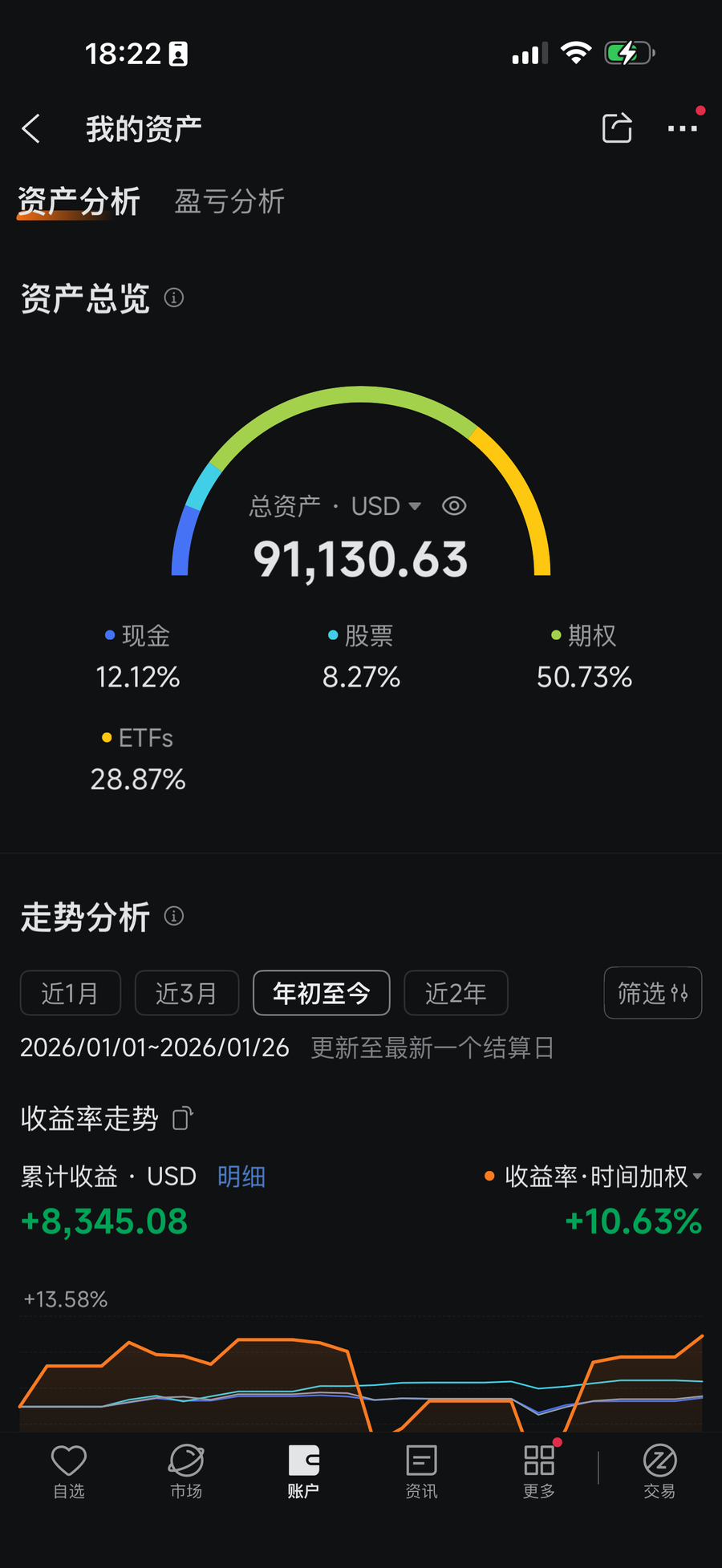Open the 自选 watchlist tab
The width and height of the screenshot is (722, 1568).
point(69,1471)
